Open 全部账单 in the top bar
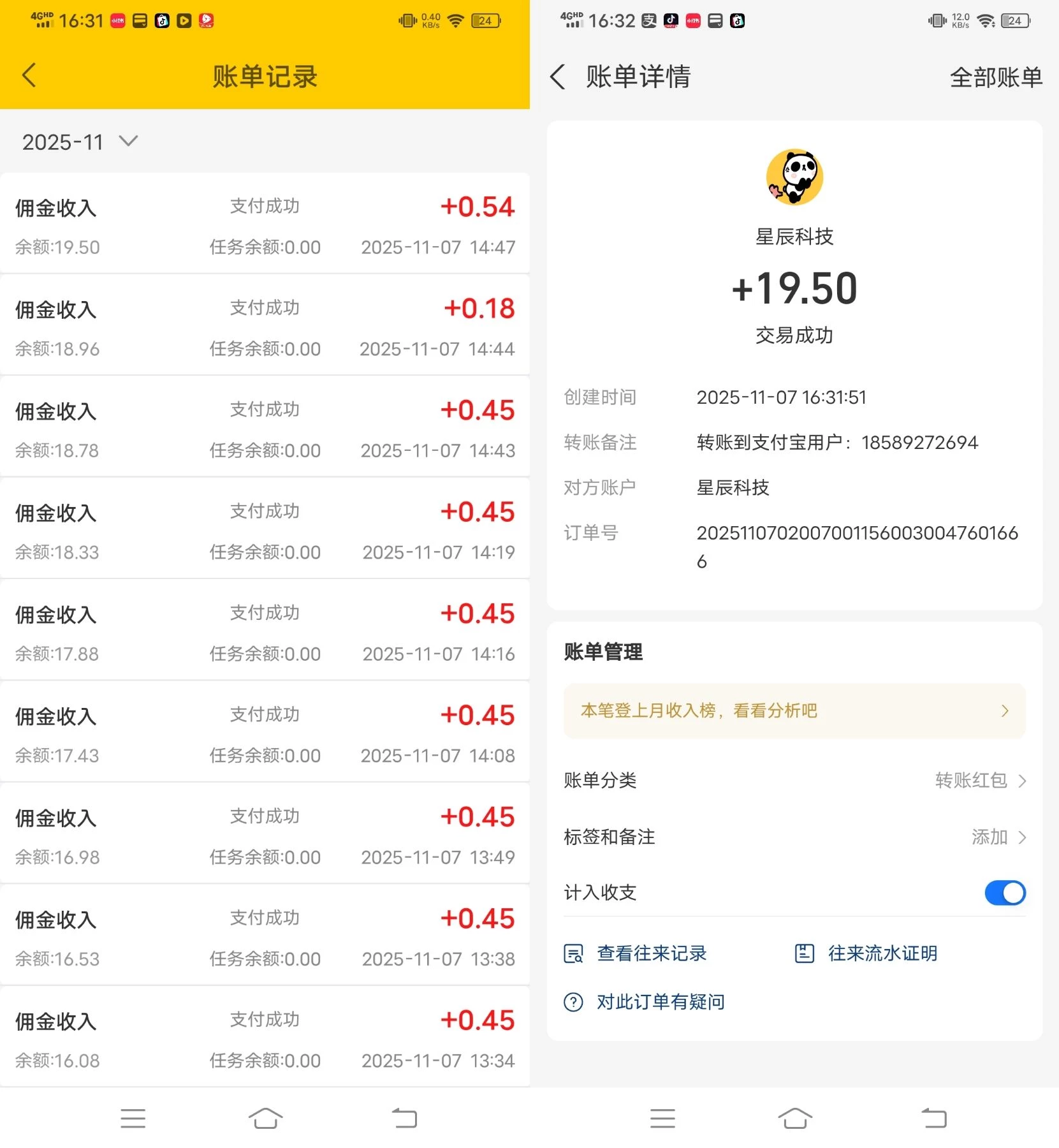Viewport: 1059px width, 1148px height. point(995,77)
